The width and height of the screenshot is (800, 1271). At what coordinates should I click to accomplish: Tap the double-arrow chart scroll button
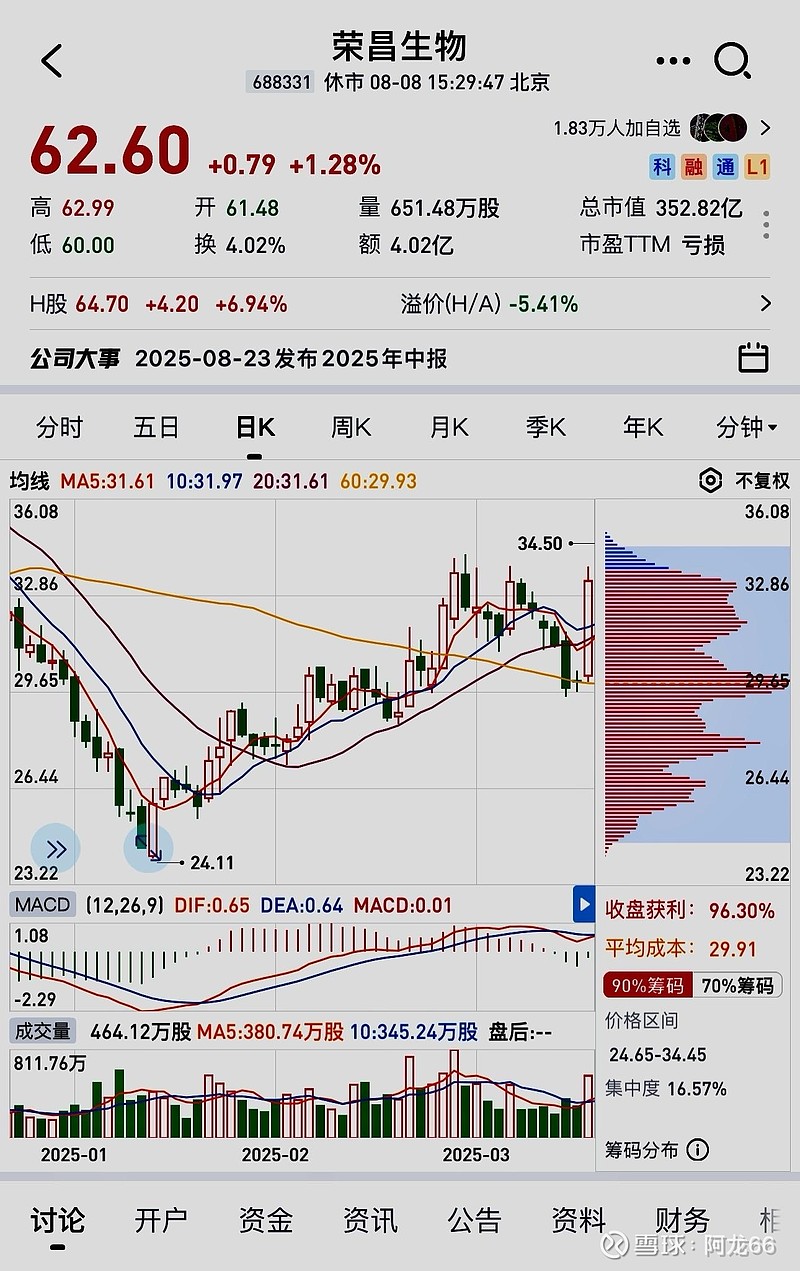point(55,849)
